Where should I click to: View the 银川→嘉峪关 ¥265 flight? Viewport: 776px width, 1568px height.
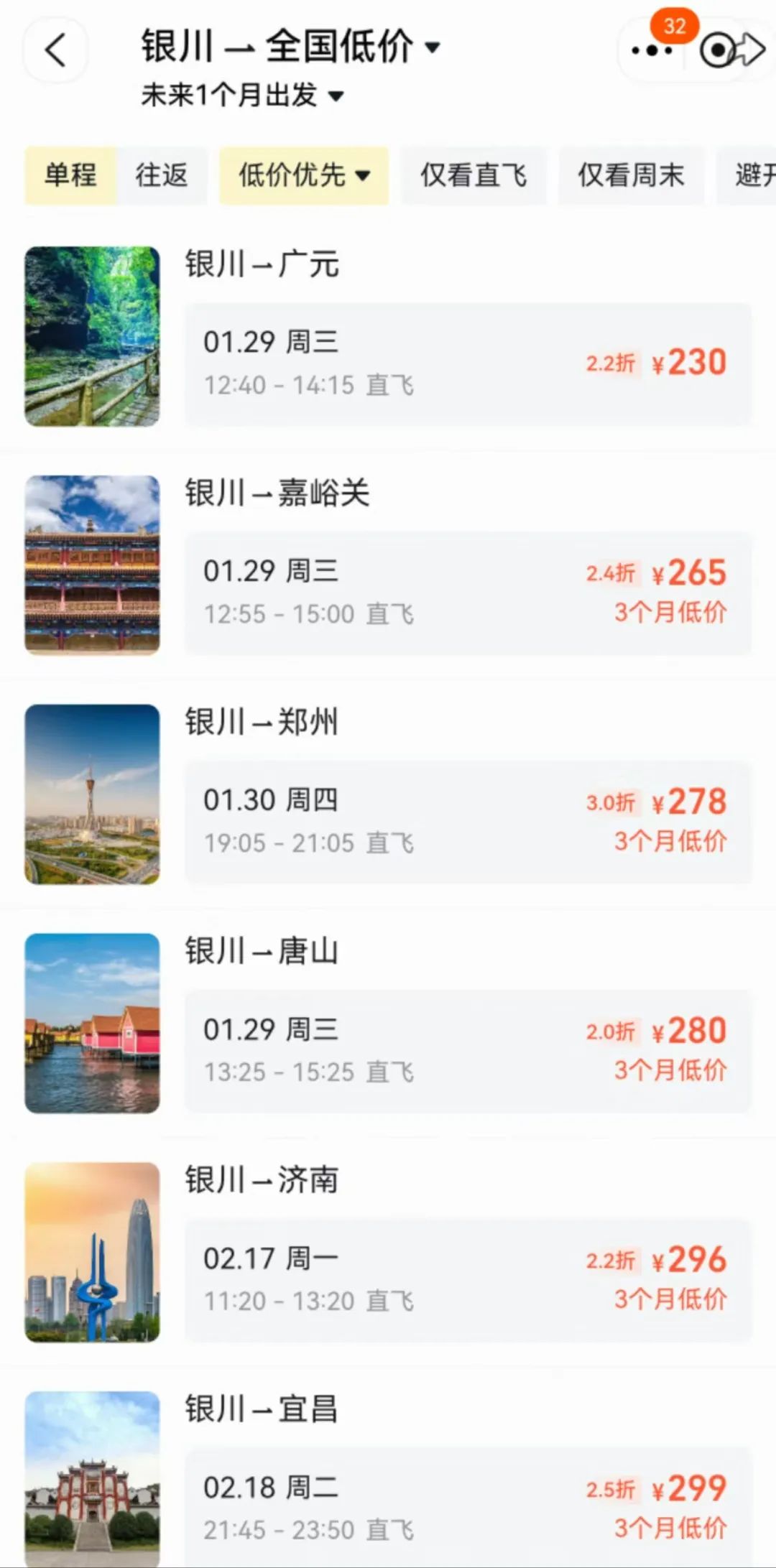coord(468,593)
